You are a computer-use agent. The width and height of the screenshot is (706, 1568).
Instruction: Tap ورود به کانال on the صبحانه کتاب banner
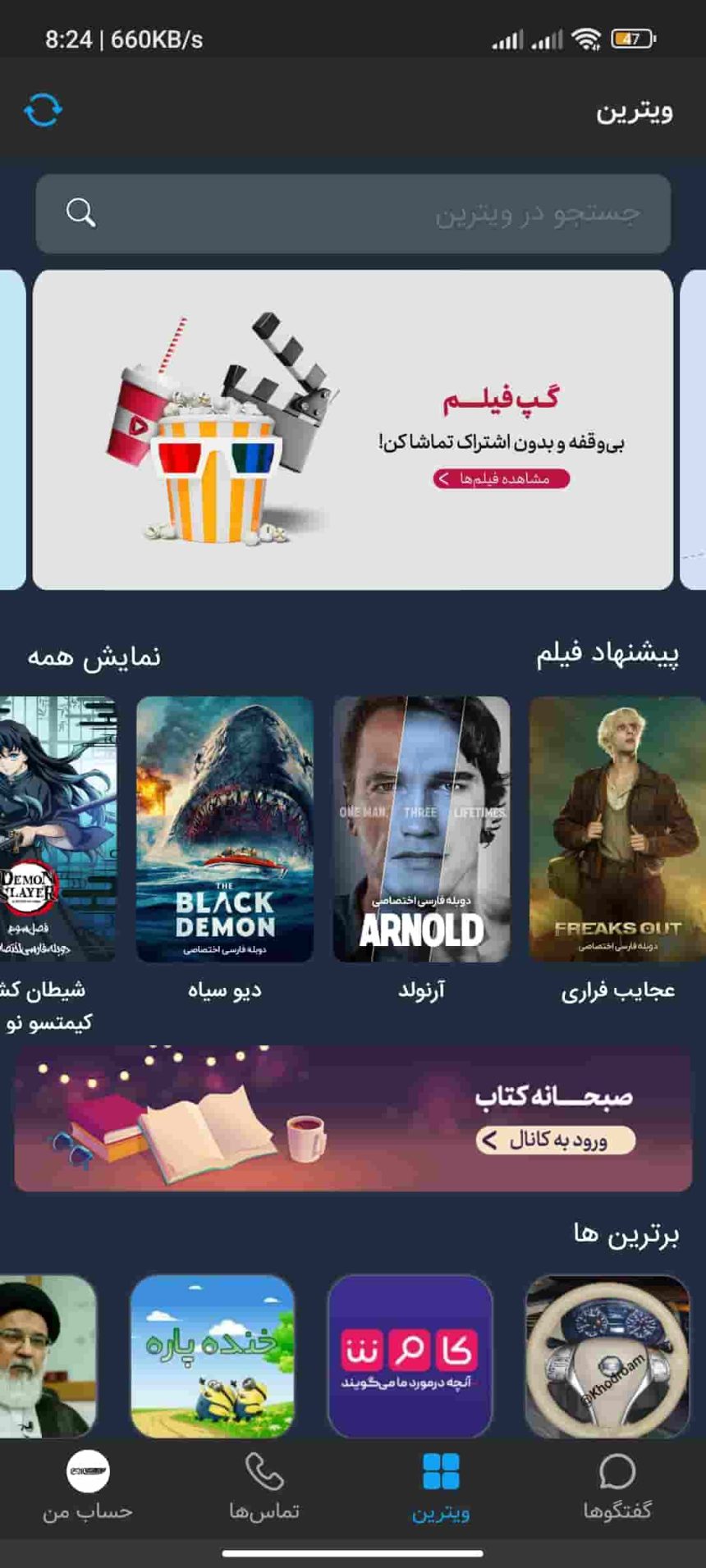[556, 1140]
